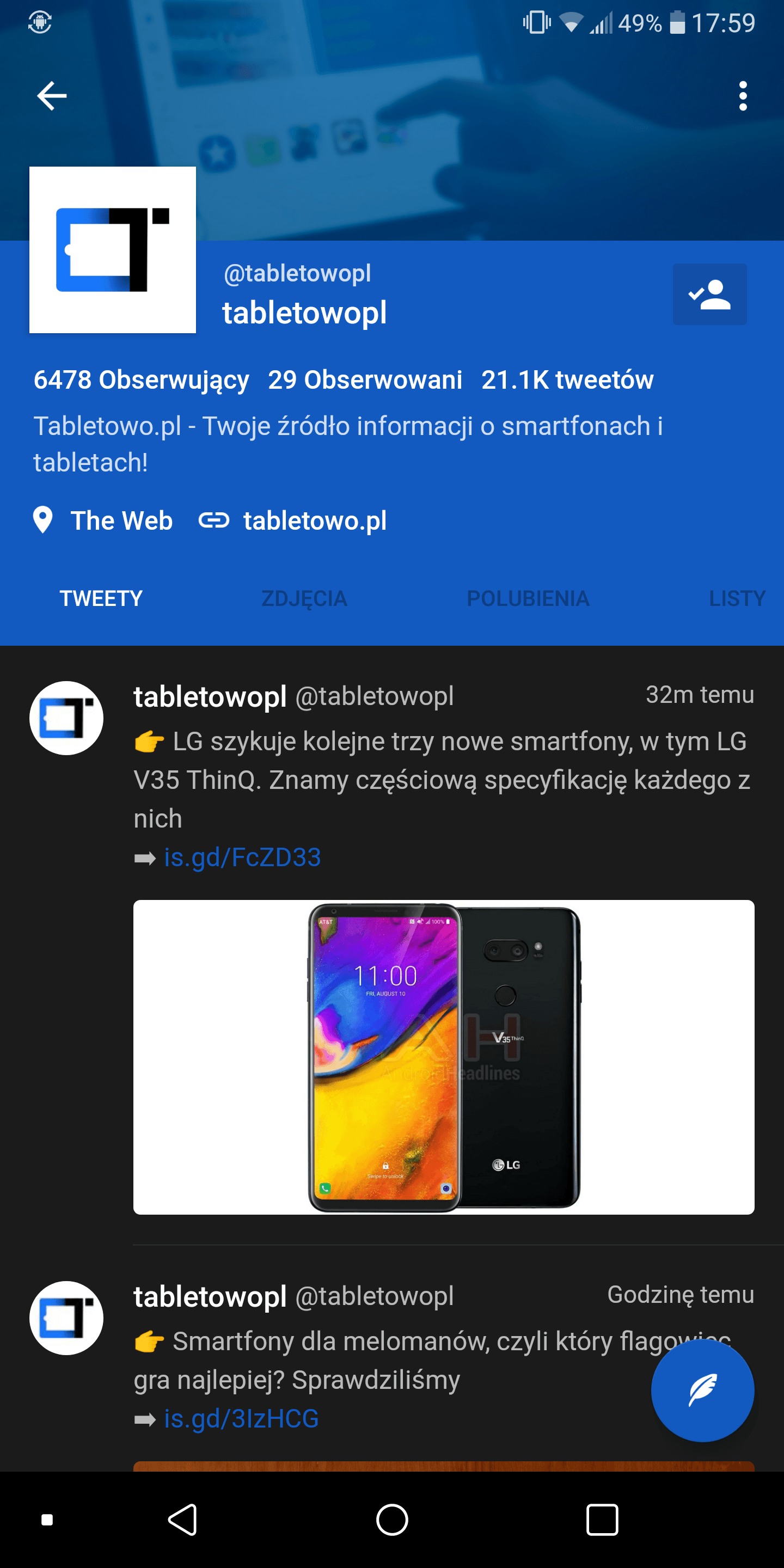Image resolution: width=784 pixels, height=1568 pixels.
Task: Select the TWEETY tab
Action: click(x=101, y=599)
